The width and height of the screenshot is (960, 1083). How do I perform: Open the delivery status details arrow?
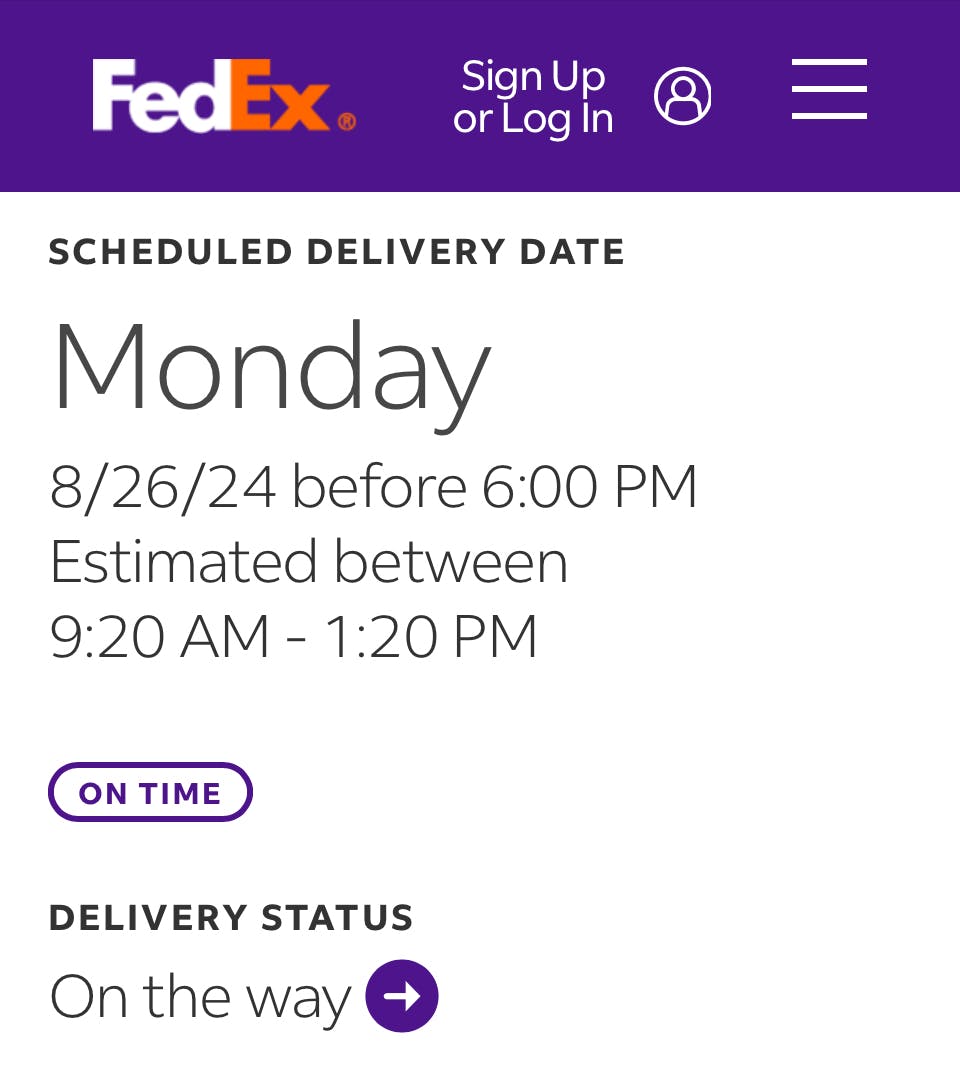[x=402, y=995]
